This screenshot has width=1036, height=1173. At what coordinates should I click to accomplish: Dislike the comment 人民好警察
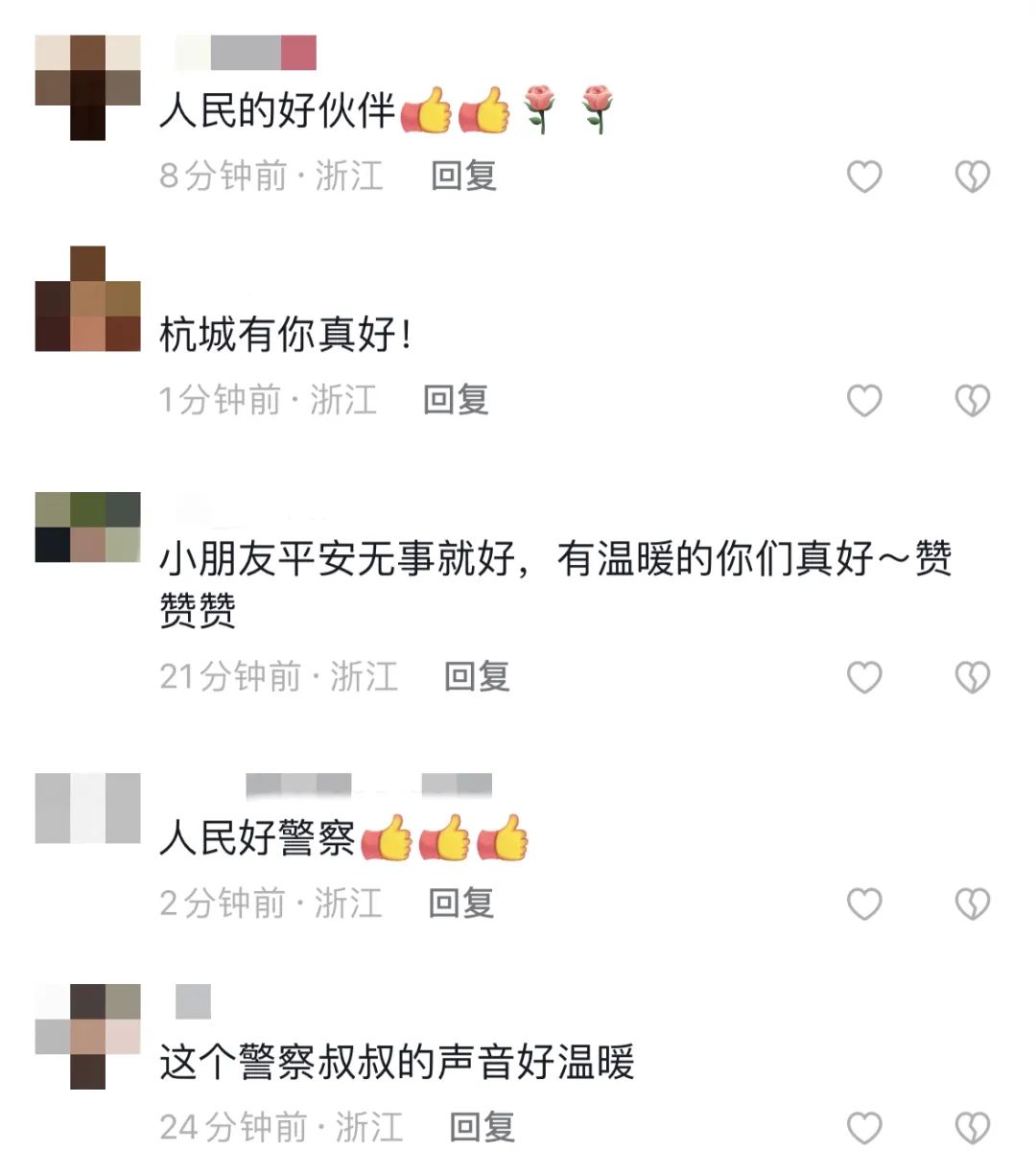(x=973, y=903)
